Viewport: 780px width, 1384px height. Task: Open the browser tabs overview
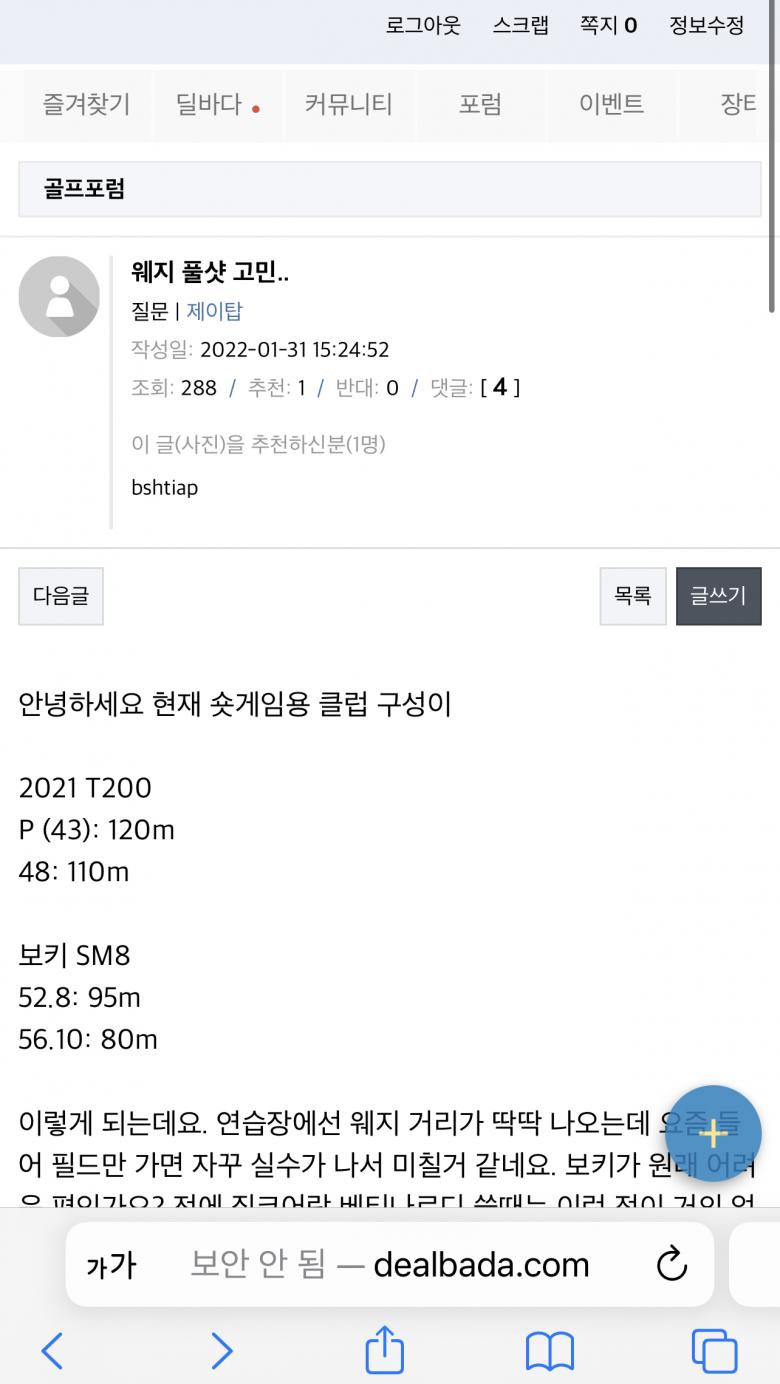(714, 1352)
